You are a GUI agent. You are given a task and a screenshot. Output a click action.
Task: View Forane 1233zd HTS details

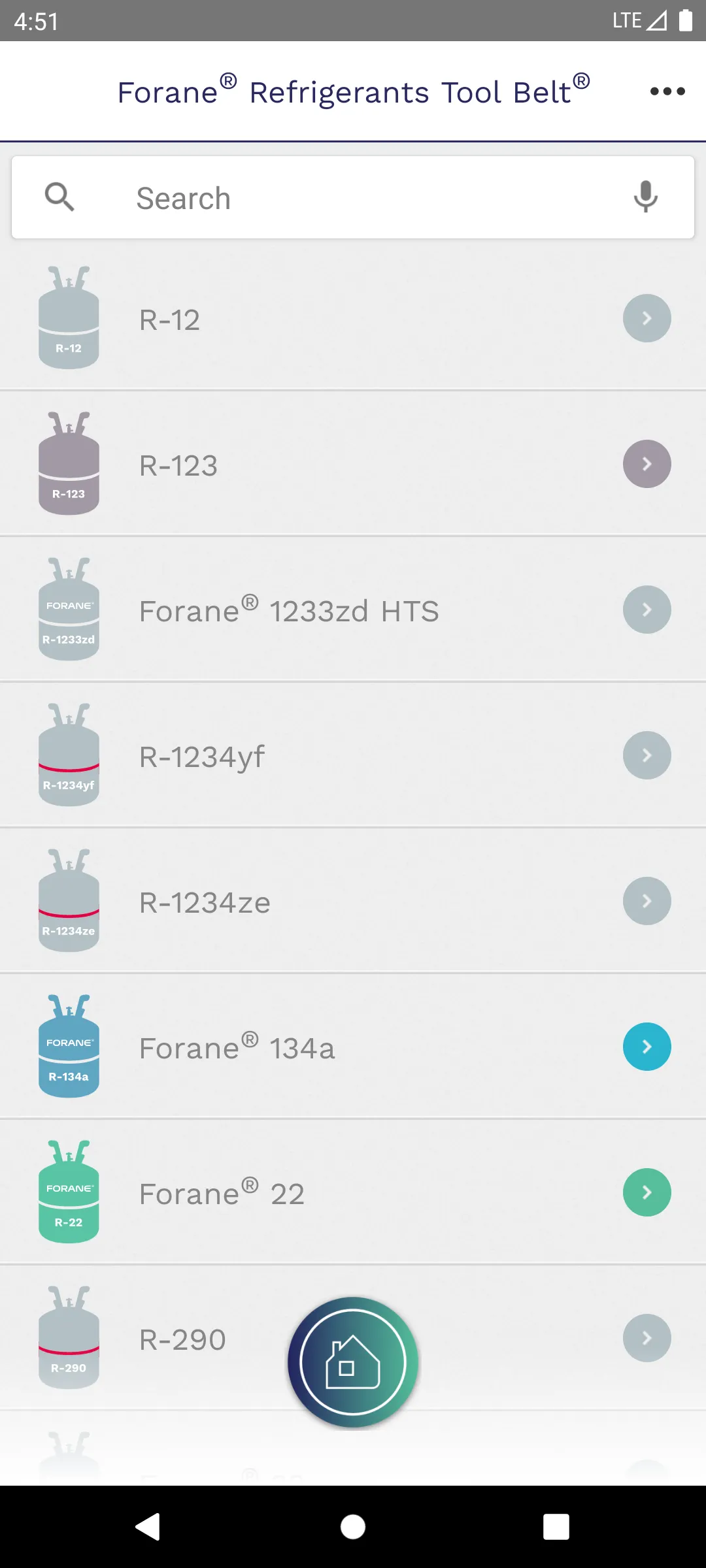[353, 610]
